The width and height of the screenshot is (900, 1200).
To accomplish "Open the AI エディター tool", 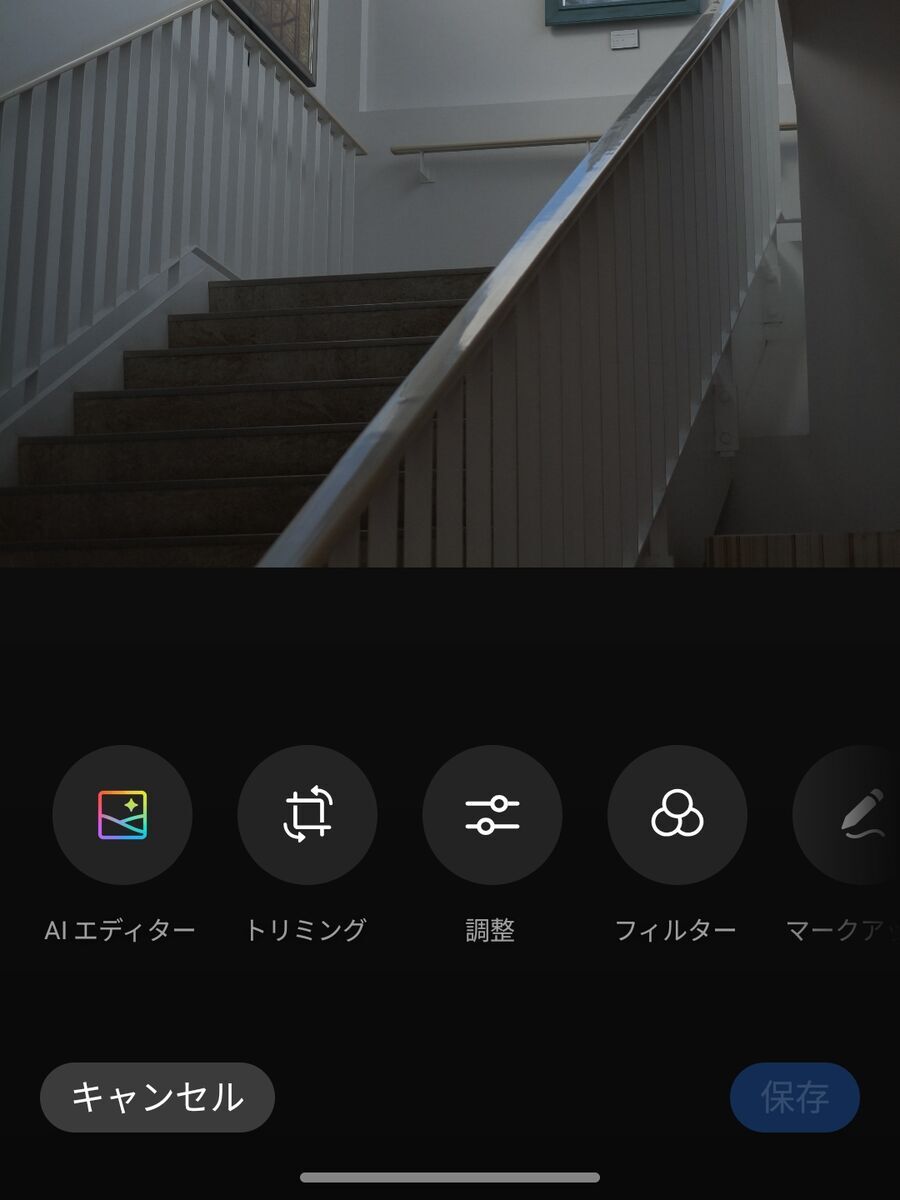I will pyautogui.click(x=122, y=815).
